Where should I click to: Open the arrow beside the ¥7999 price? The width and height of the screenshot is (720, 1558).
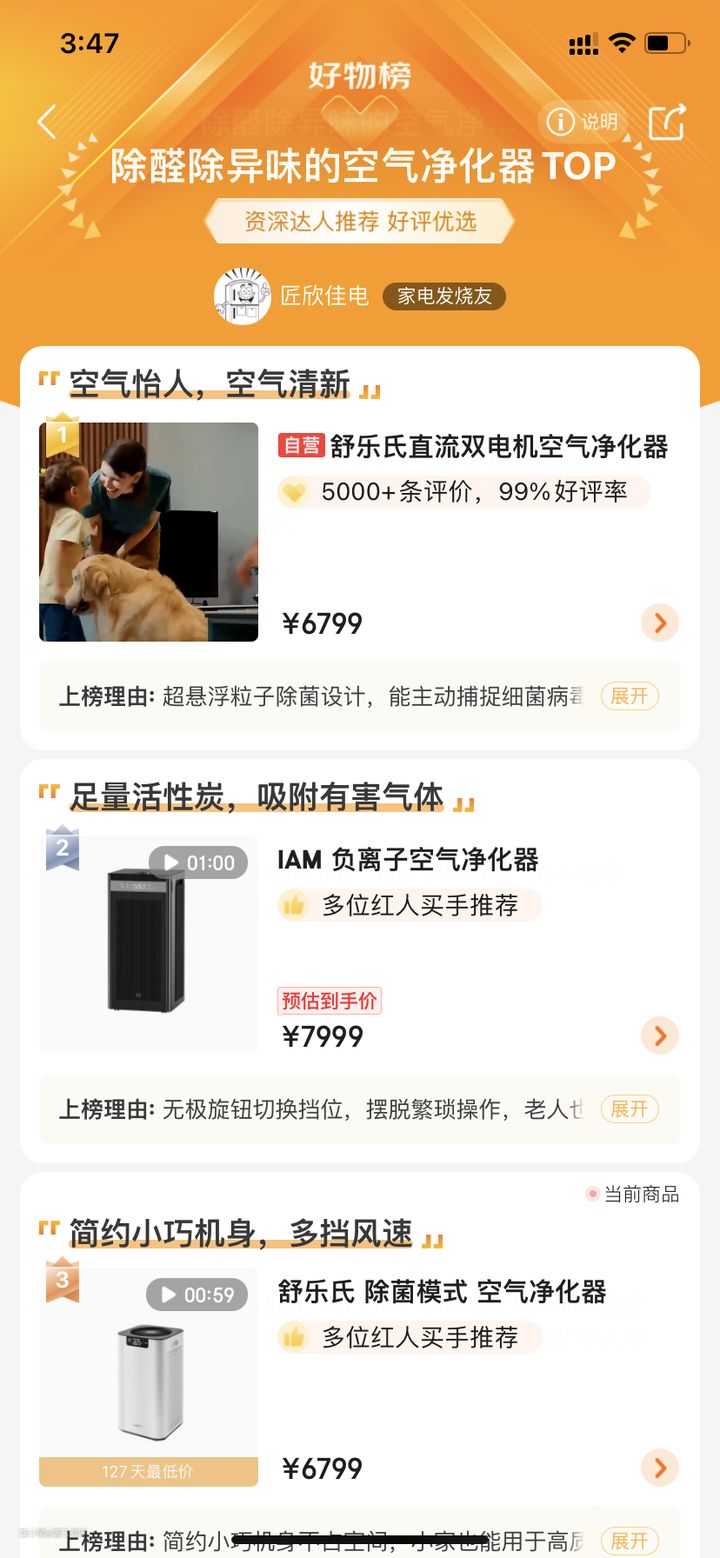[x=660, y=1035]
